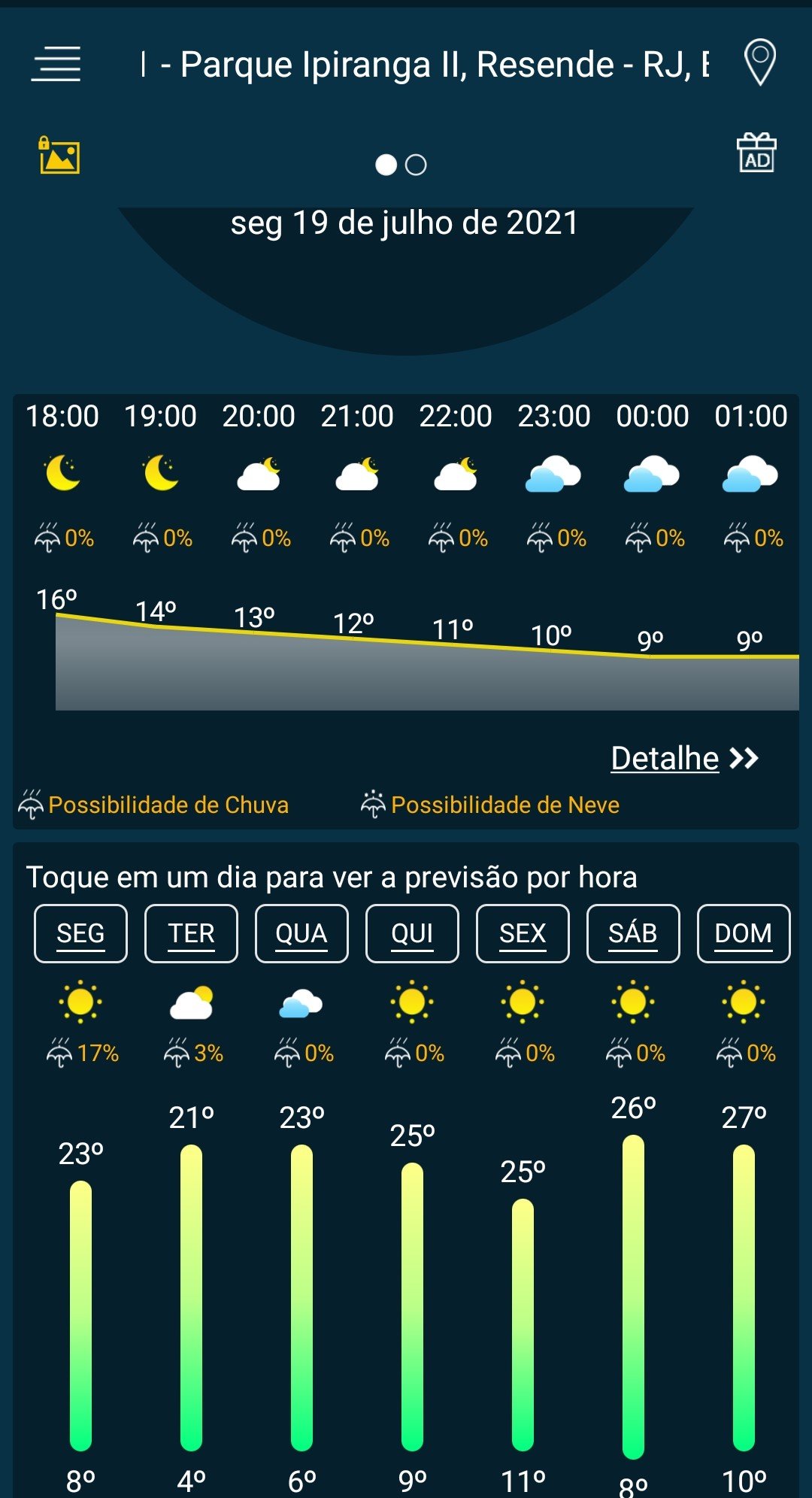Tap the DOM day button
Viewport: 812px width, 1498px height.
point(744,933)
